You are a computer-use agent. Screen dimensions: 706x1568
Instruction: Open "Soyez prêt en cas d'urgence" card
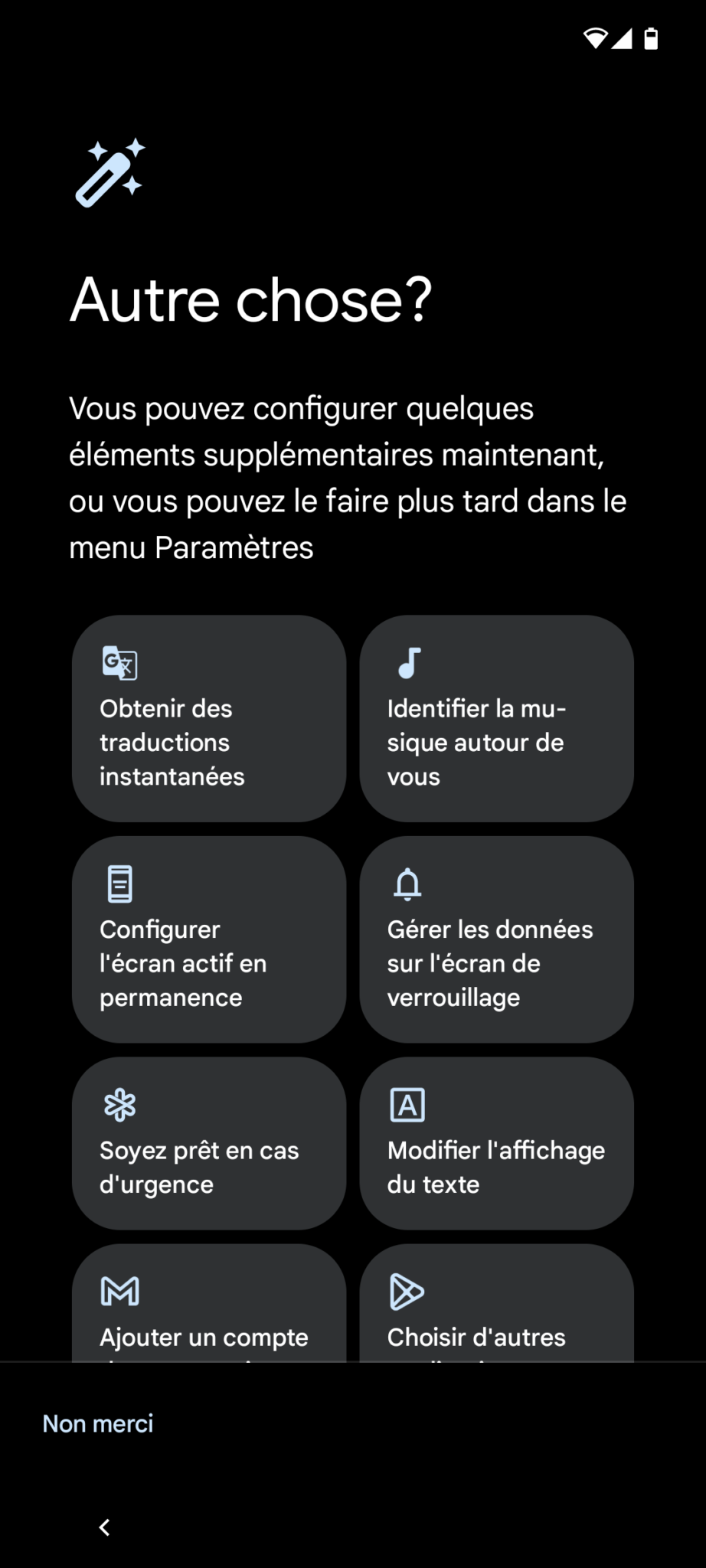pyautogui.click(x=208, y=1143)
